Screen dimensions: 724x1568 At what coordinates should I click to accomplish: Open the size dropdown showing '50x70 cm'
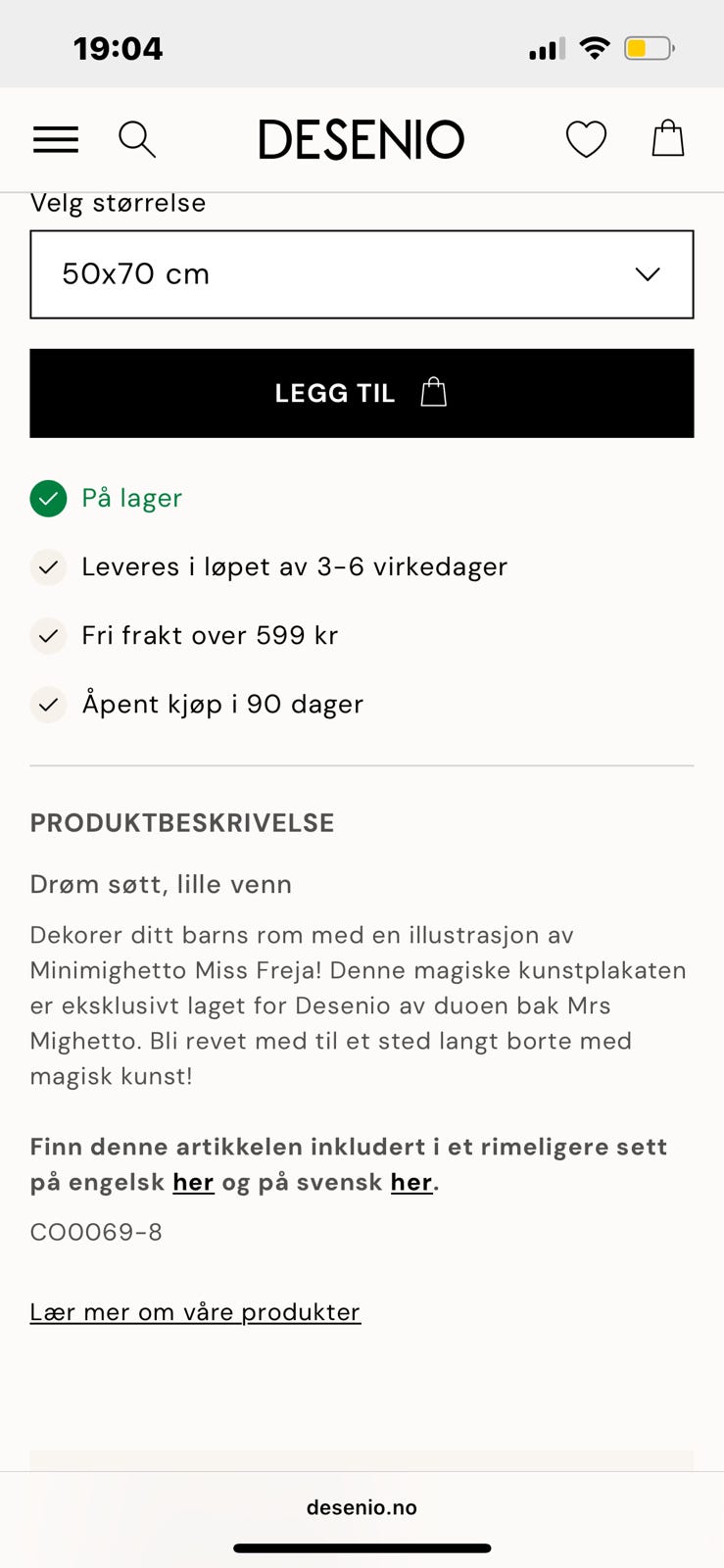pos(362,274)
